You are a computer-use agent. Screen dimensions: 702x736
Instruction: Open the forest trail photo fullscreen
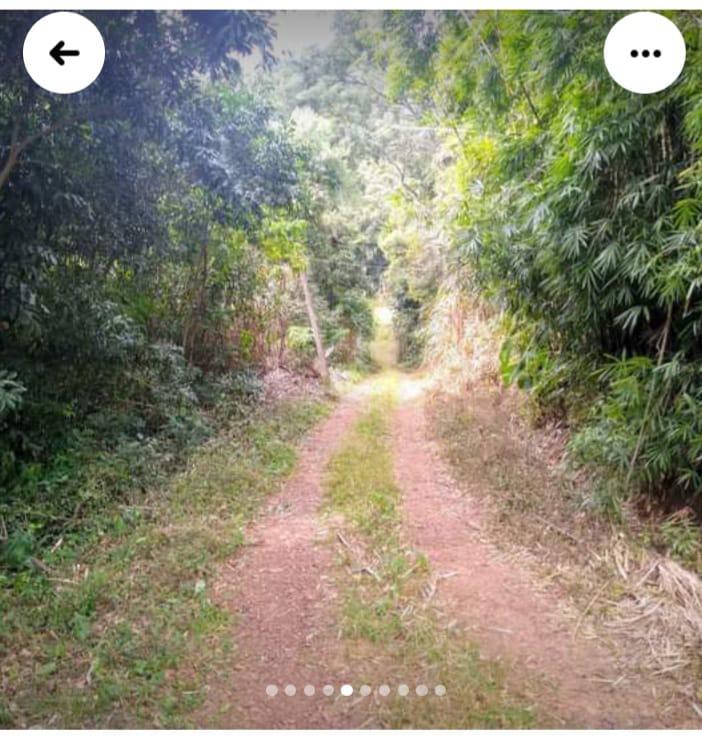pos(351,370)
